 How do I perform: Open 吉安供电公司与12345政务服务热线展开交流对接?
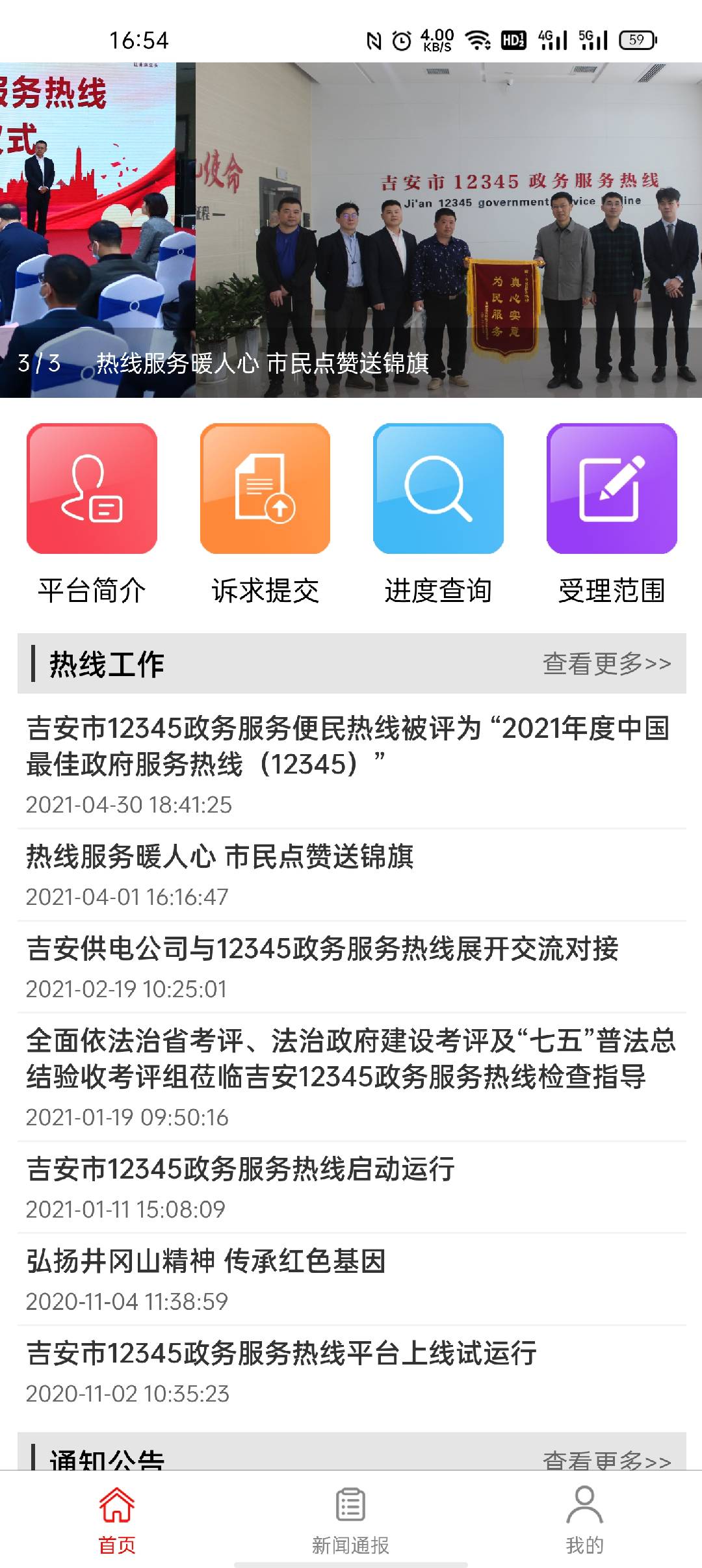(322, 949)
